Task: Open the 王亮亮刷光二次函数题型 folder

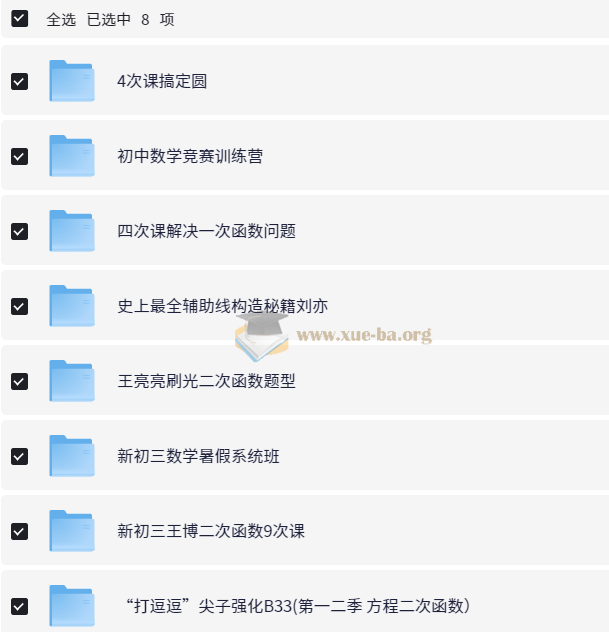Action: 206,382
